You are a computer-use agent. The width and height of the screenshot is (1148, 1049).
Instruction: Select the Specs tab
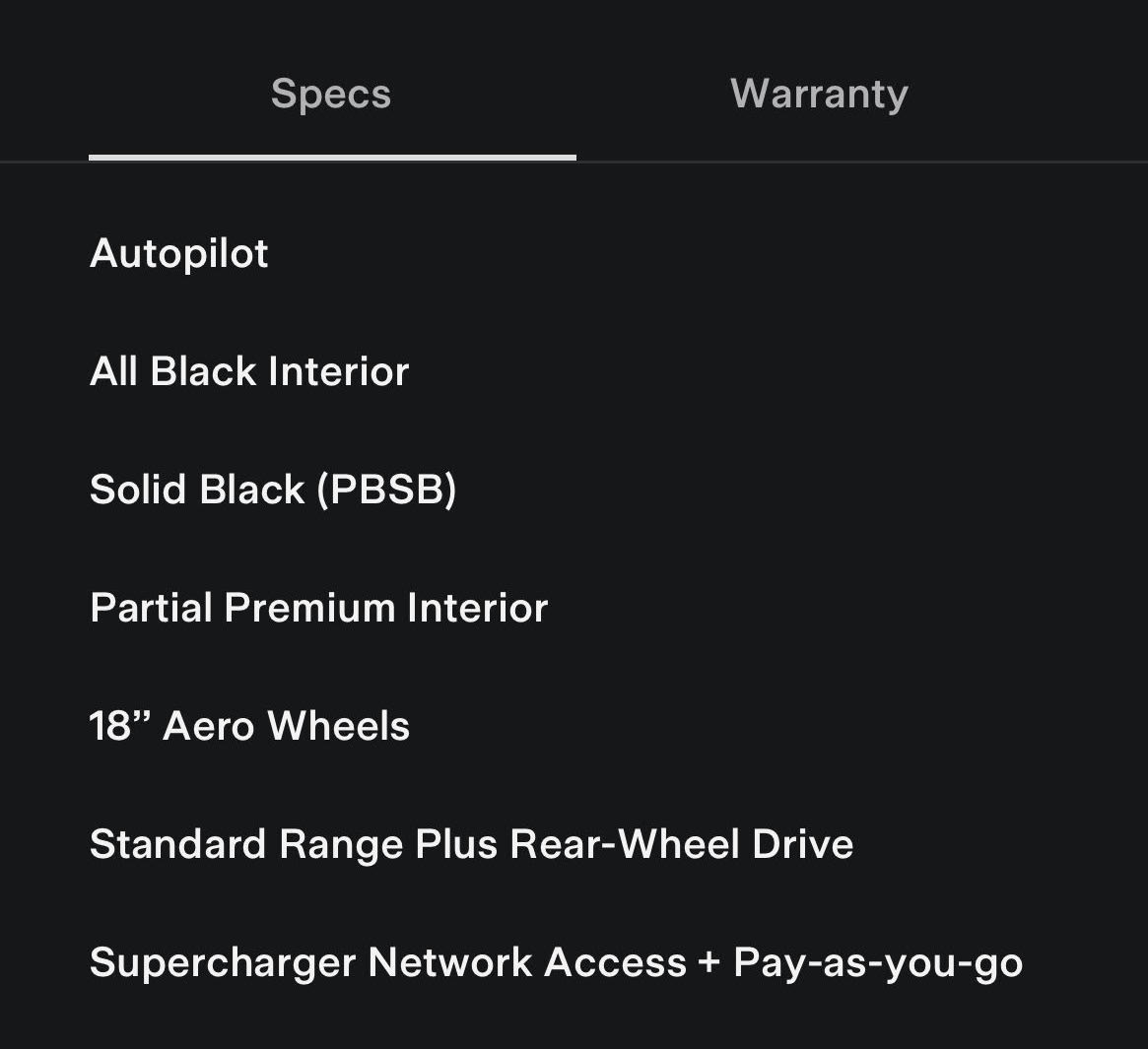pos(331,95)
